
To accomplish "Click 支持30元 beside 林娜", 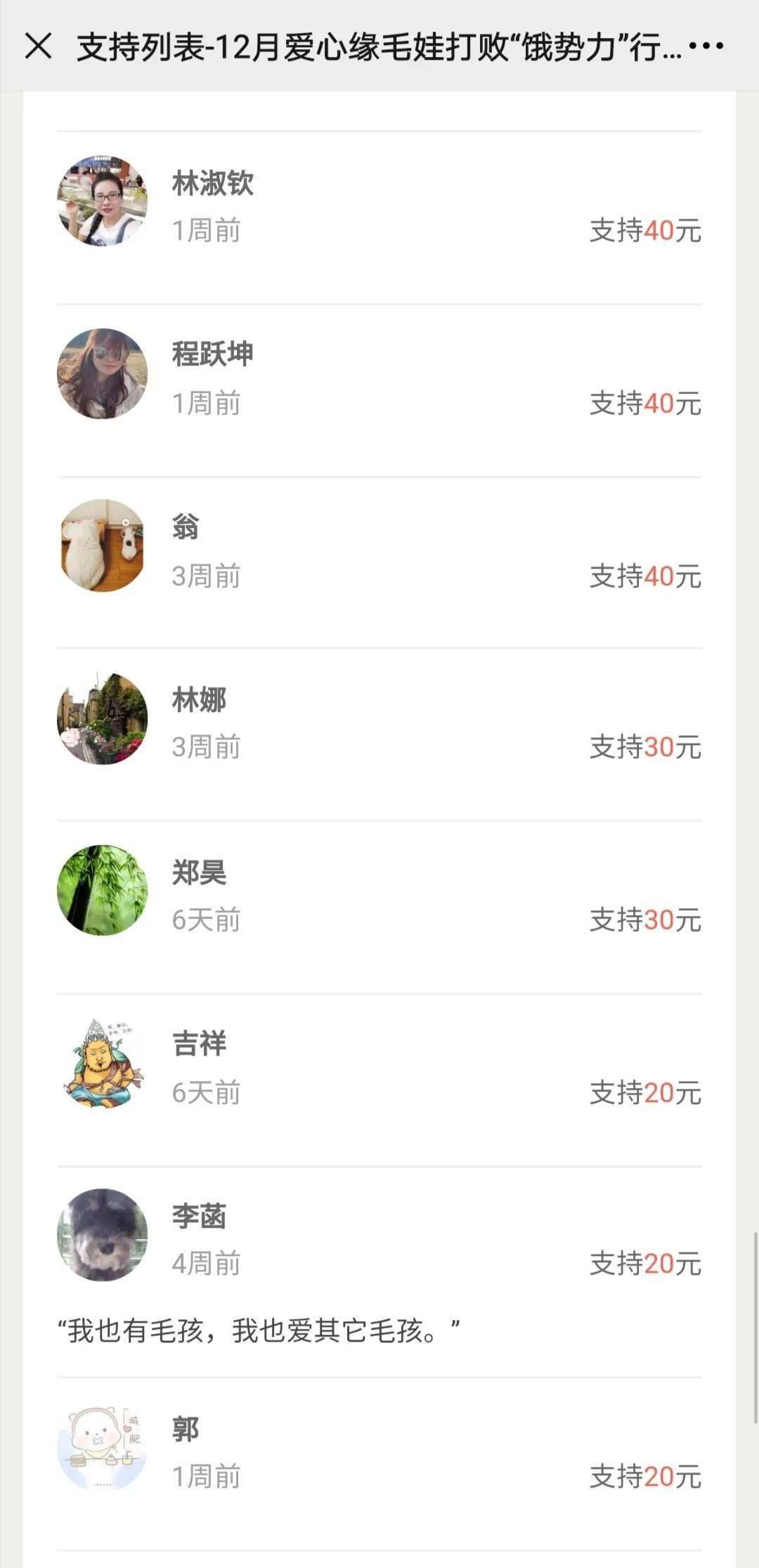I will tap(644, 746).
